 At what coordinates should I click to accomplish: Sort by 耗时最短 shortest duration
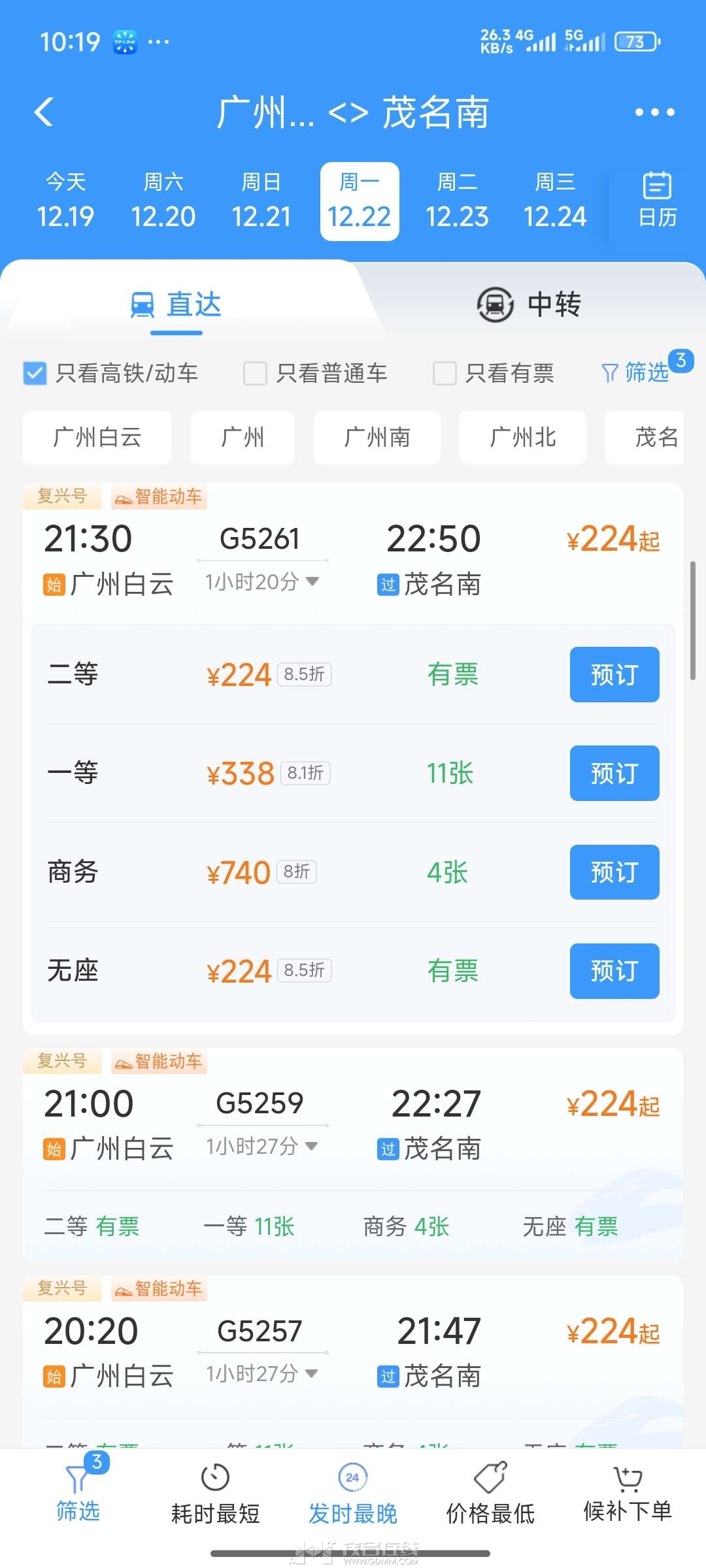pyautogui.click(x=215, y=1495)
